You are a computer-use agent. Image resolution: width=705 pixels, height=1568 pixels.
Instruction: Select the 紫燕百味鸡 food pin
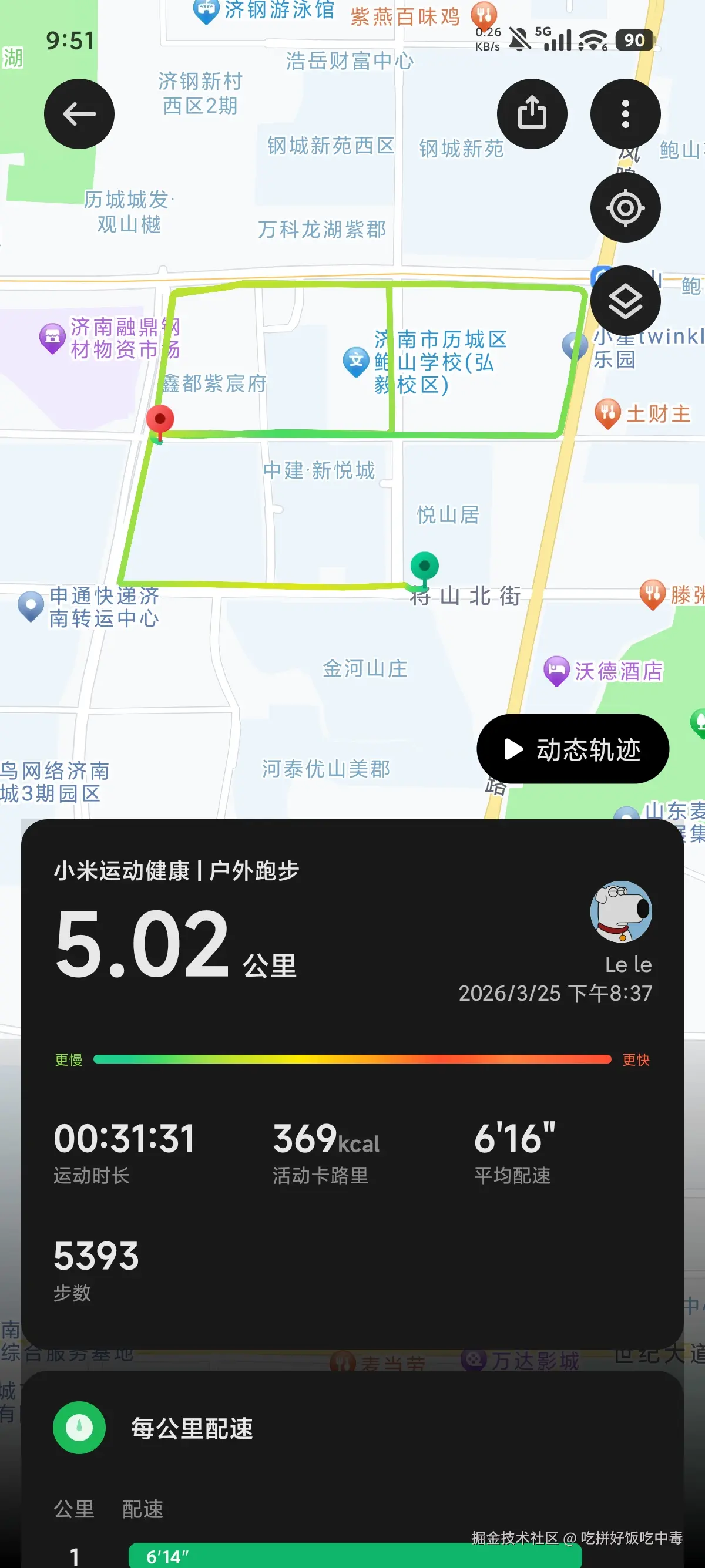coord(484,14)
